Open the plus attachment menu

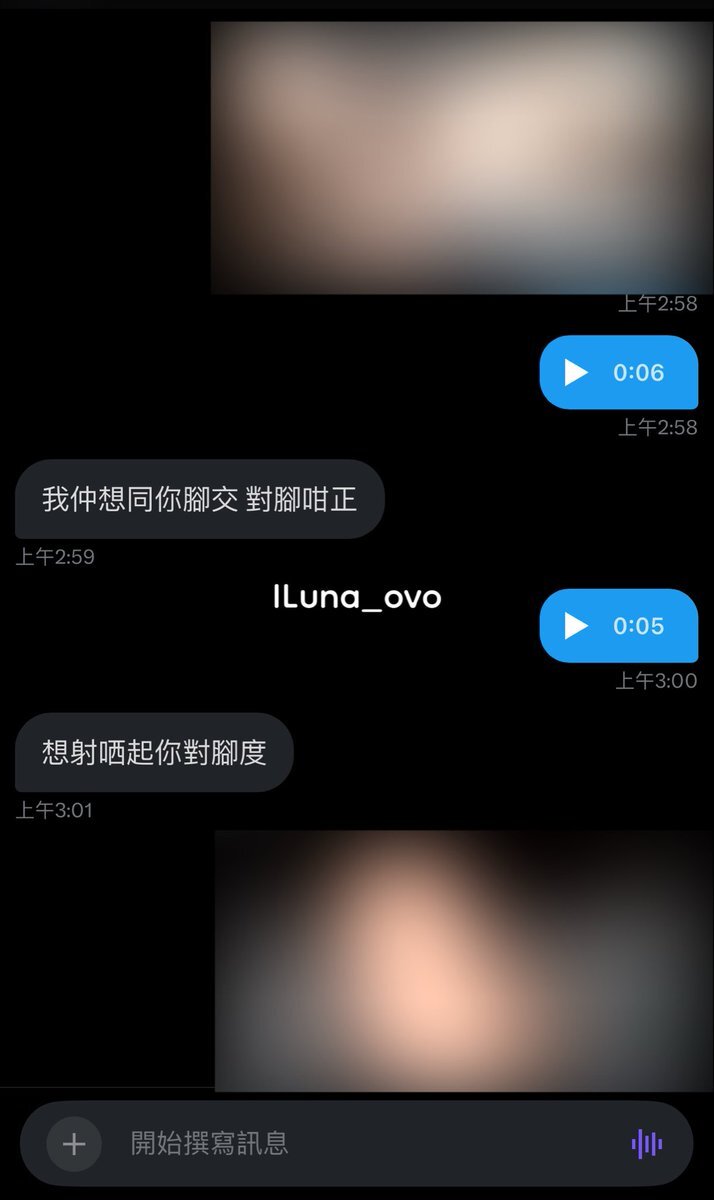click(74, 1143)
